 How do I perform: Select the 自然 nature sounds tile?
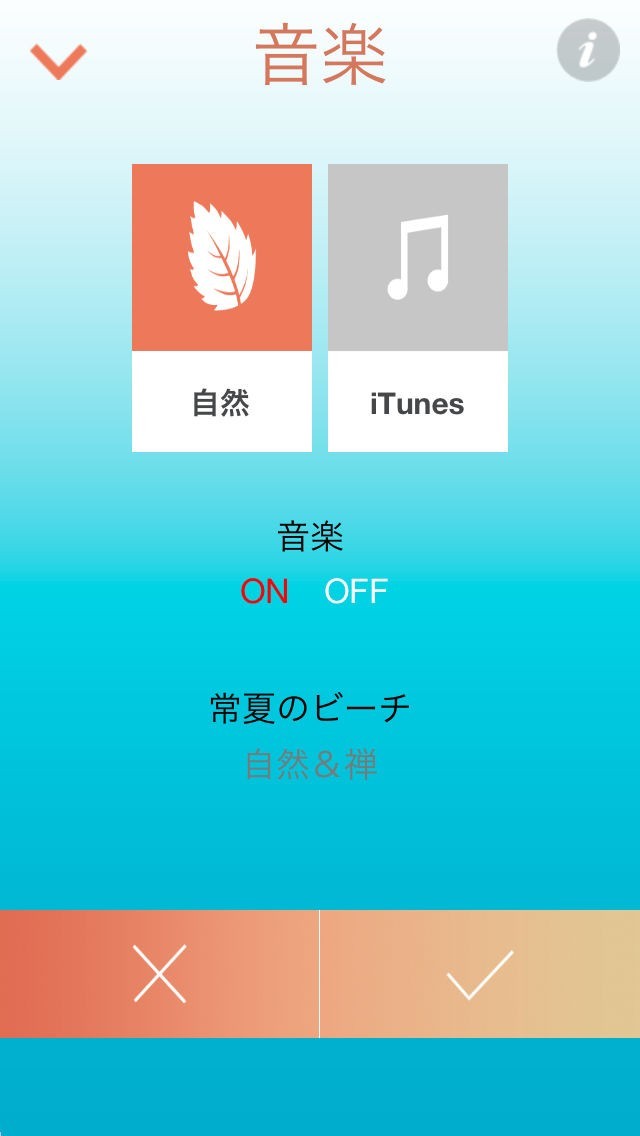222,307
